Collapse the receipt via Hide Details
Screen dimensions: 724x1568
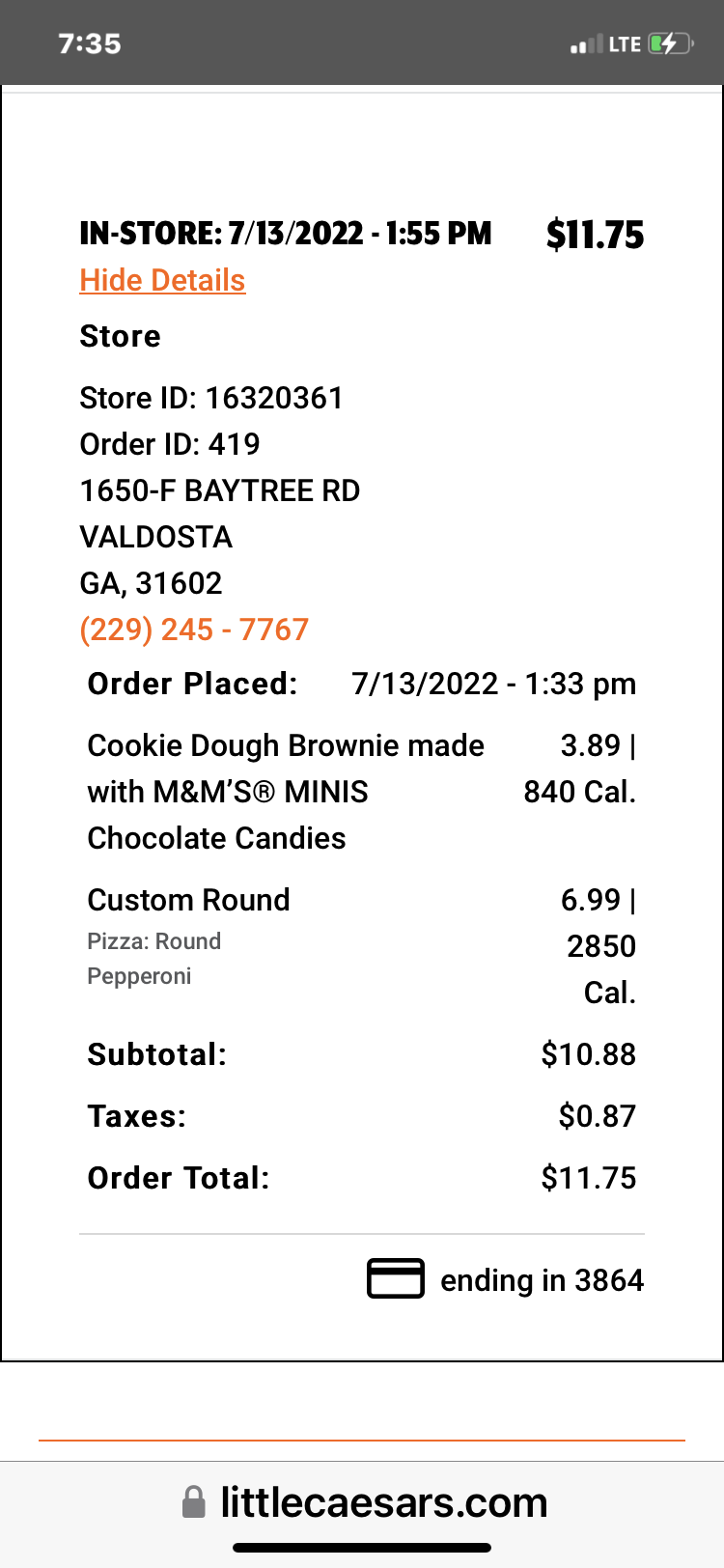coord(161,281)
